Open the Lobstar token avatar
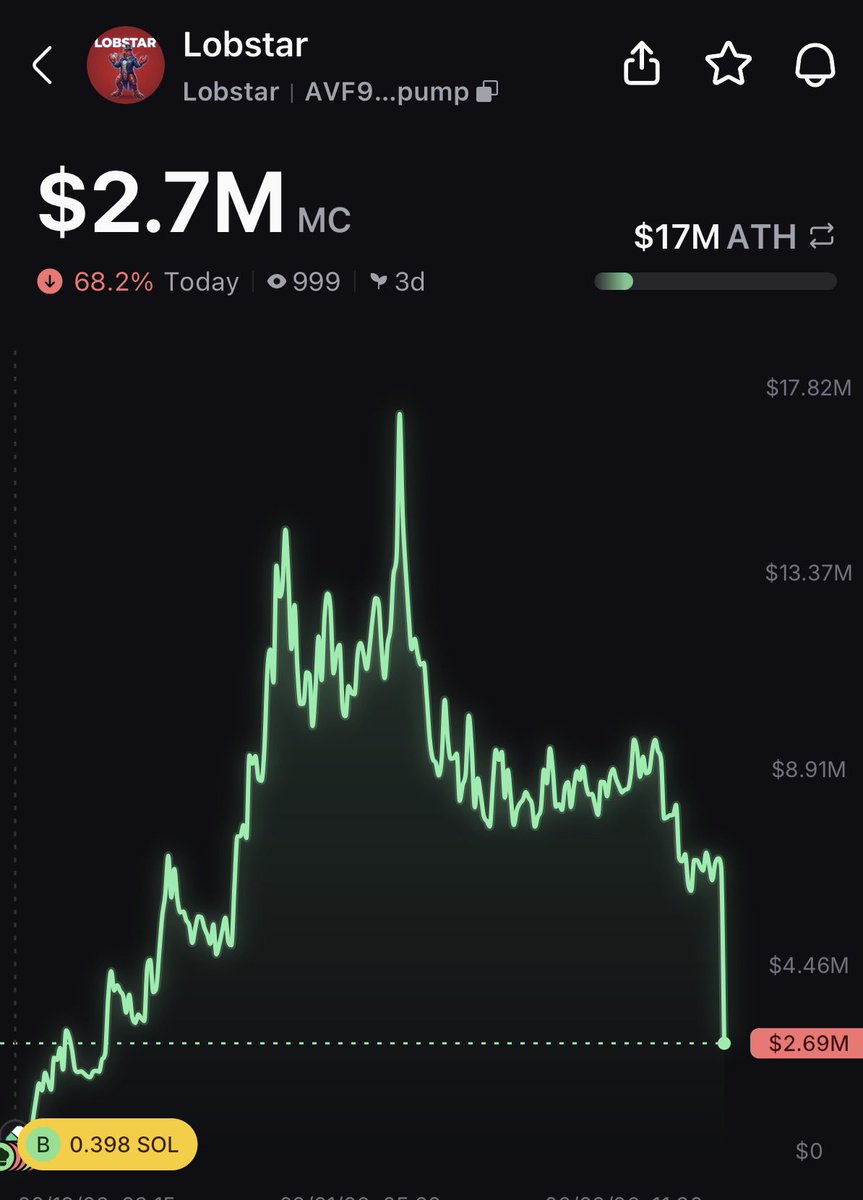The height and width of the screenshot is (1200, 863). (x=126, y=66)
